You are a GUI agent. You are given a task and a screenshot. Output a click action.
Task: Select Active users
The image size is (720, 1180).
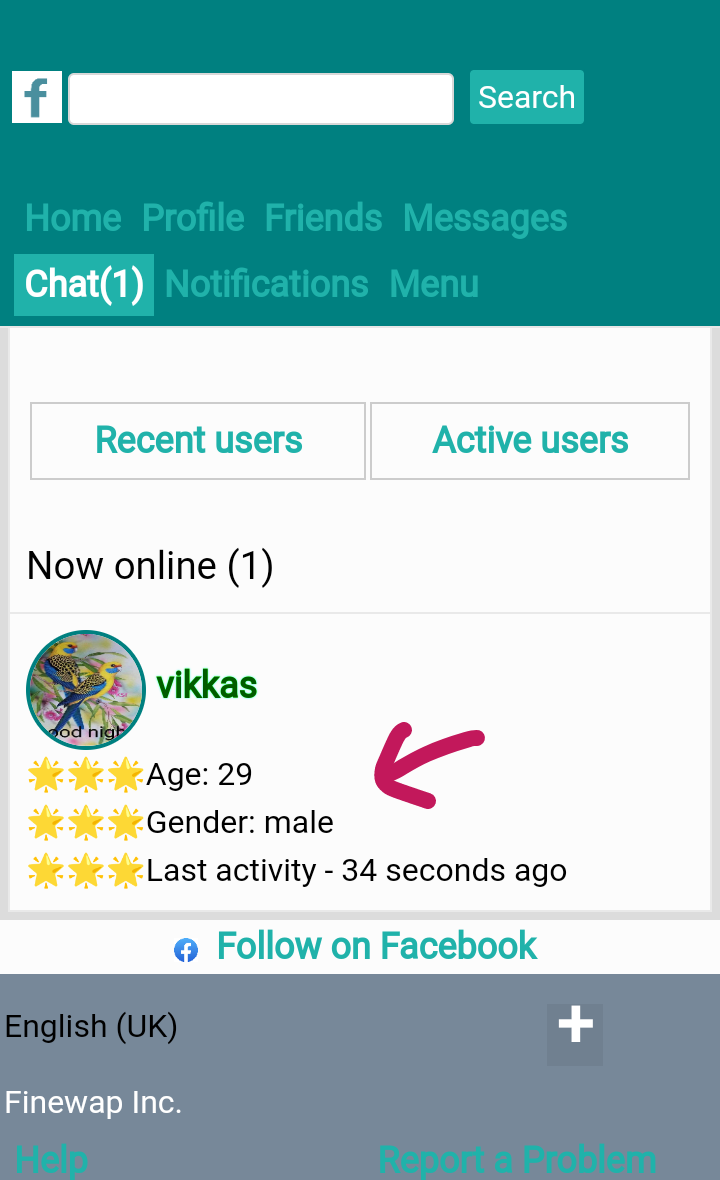530,440
